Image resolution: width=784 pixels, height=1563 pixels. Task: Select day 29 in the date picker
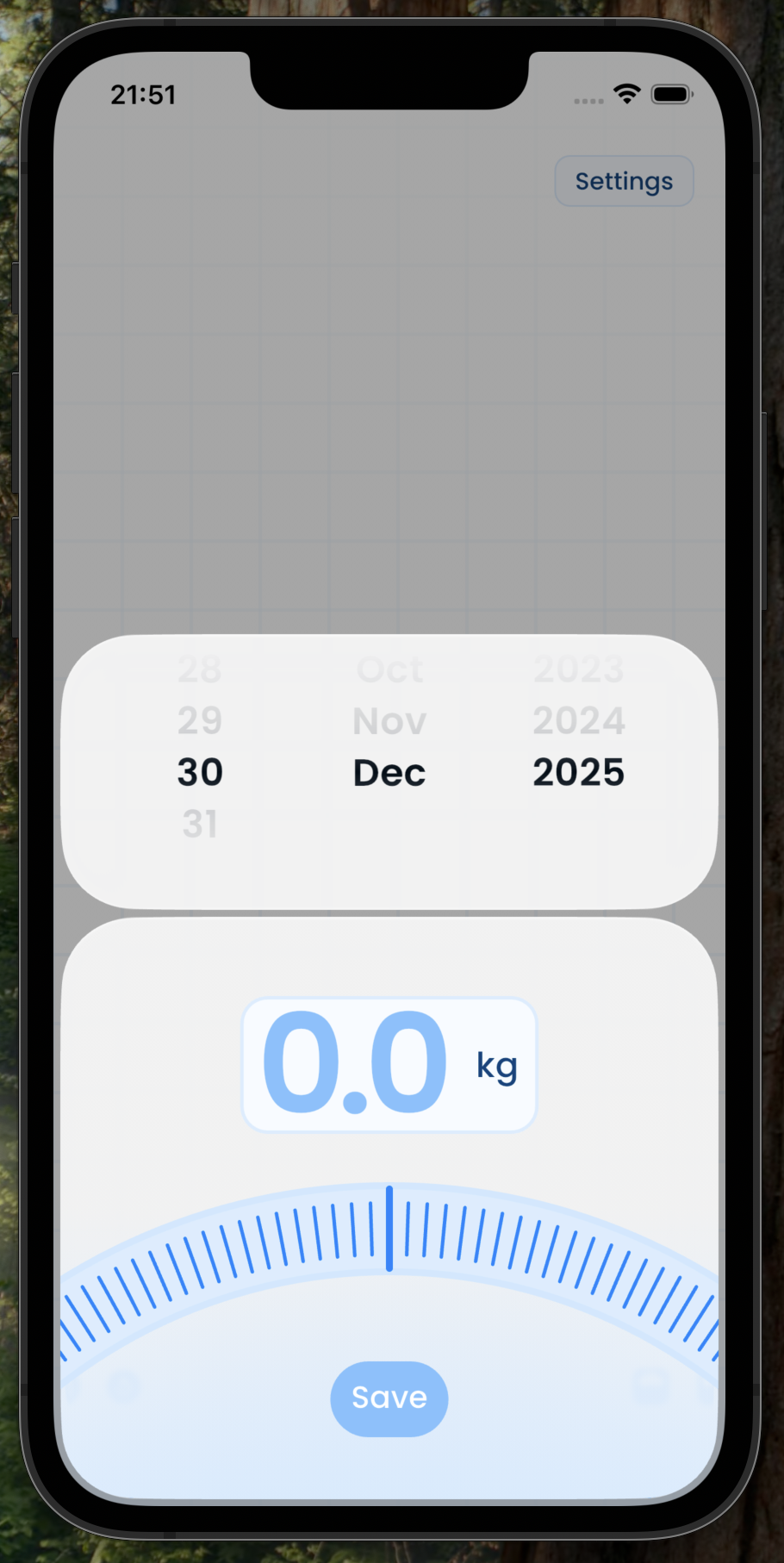[x=199, y=721]
